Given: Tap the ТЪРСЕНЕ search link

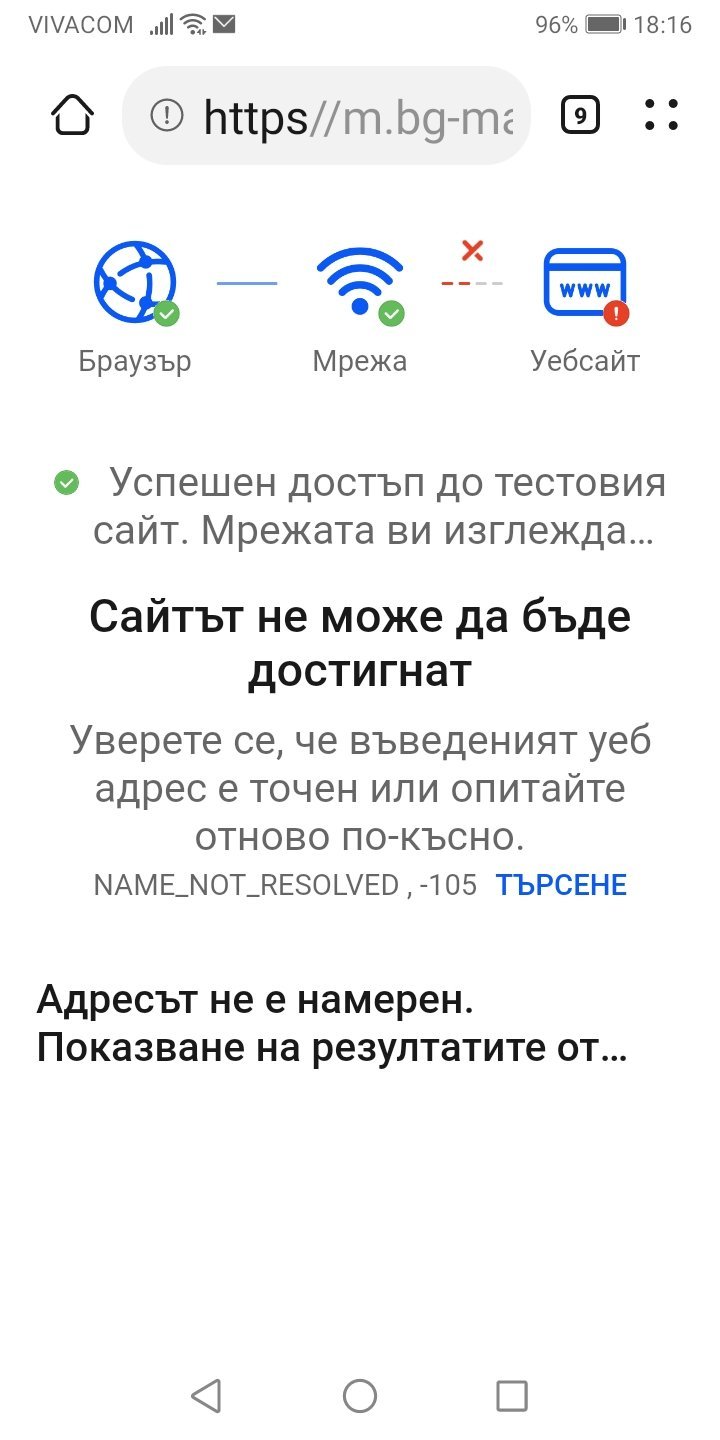Looking at the screenshot, I should click(561, 885).
